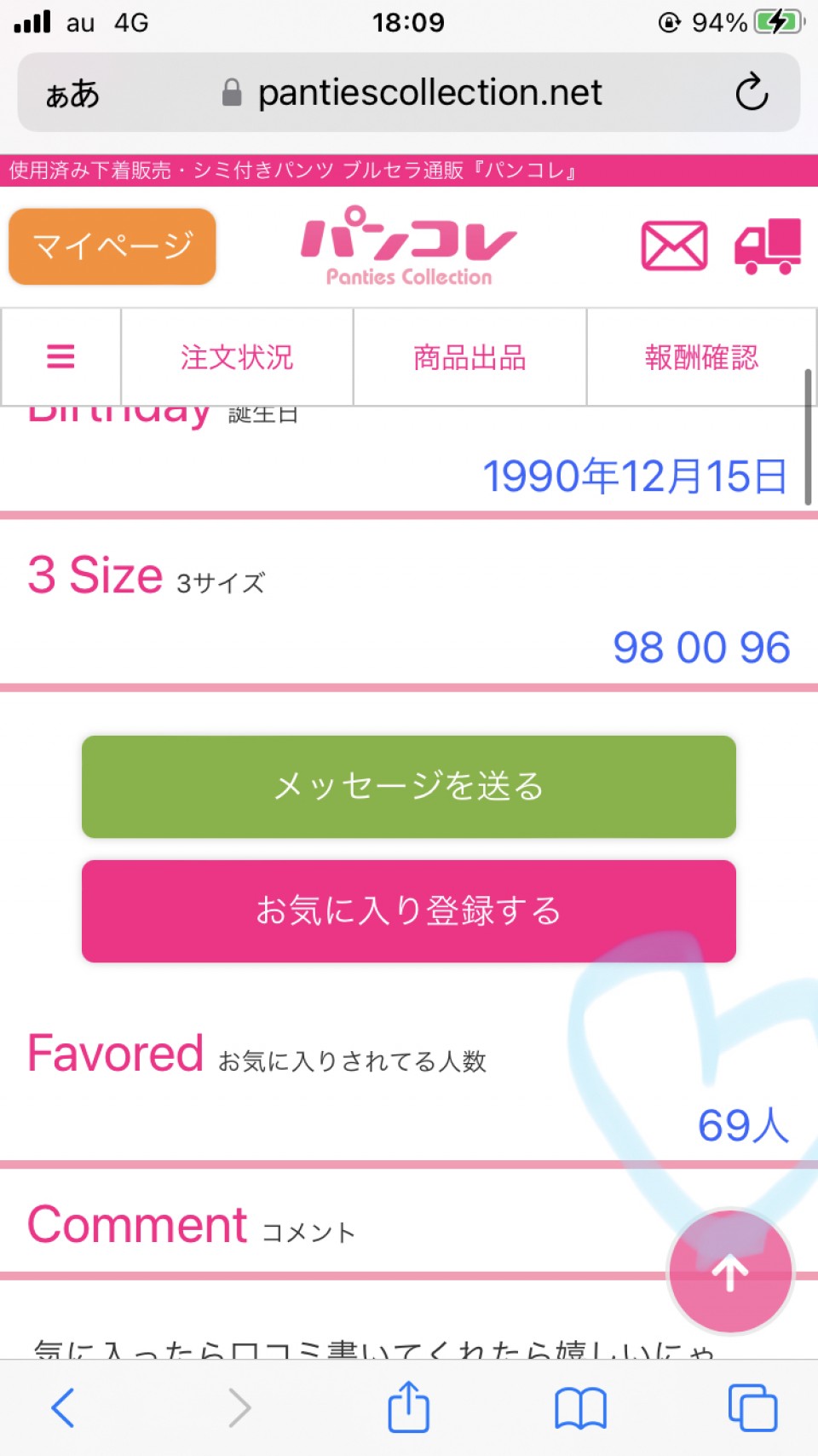Switch to 商品出品 tab
This screenshot has height=1456, width=818.
[x=469, y=356]
